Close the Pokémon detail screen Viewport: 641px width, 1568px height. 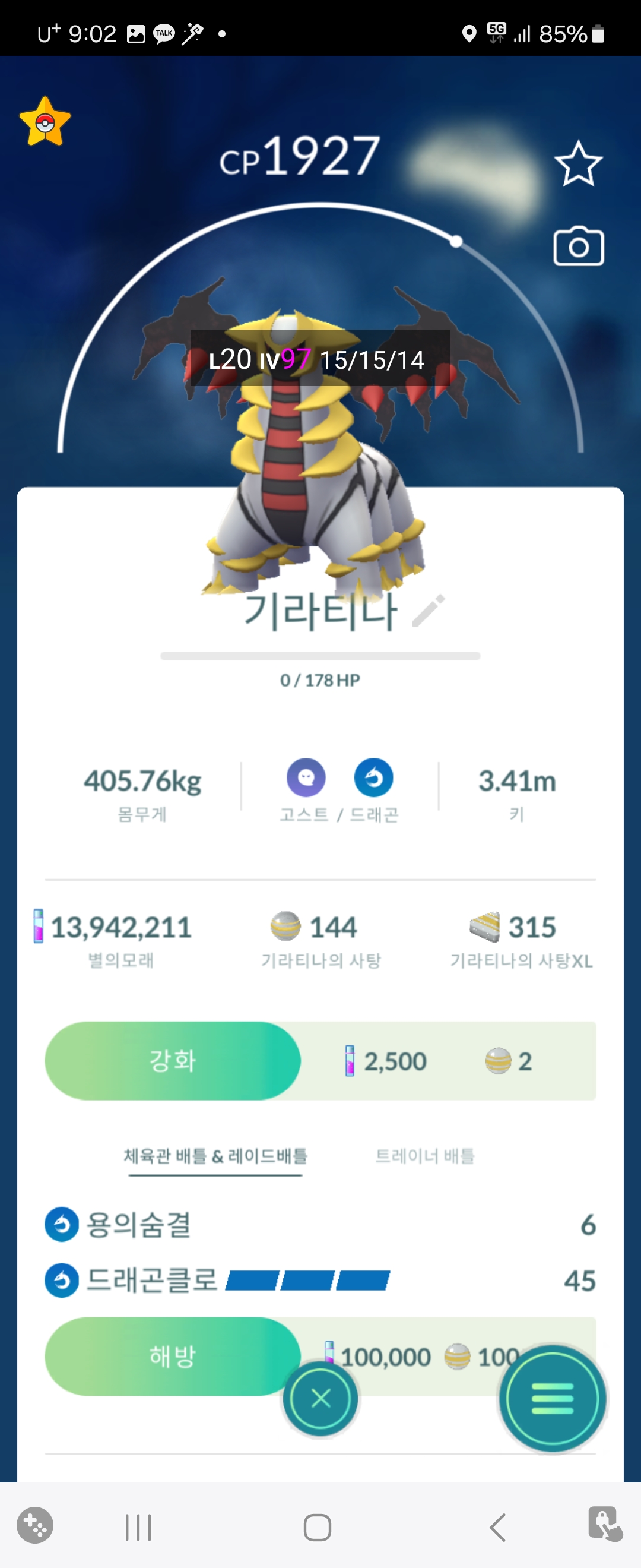(320, 1398)
